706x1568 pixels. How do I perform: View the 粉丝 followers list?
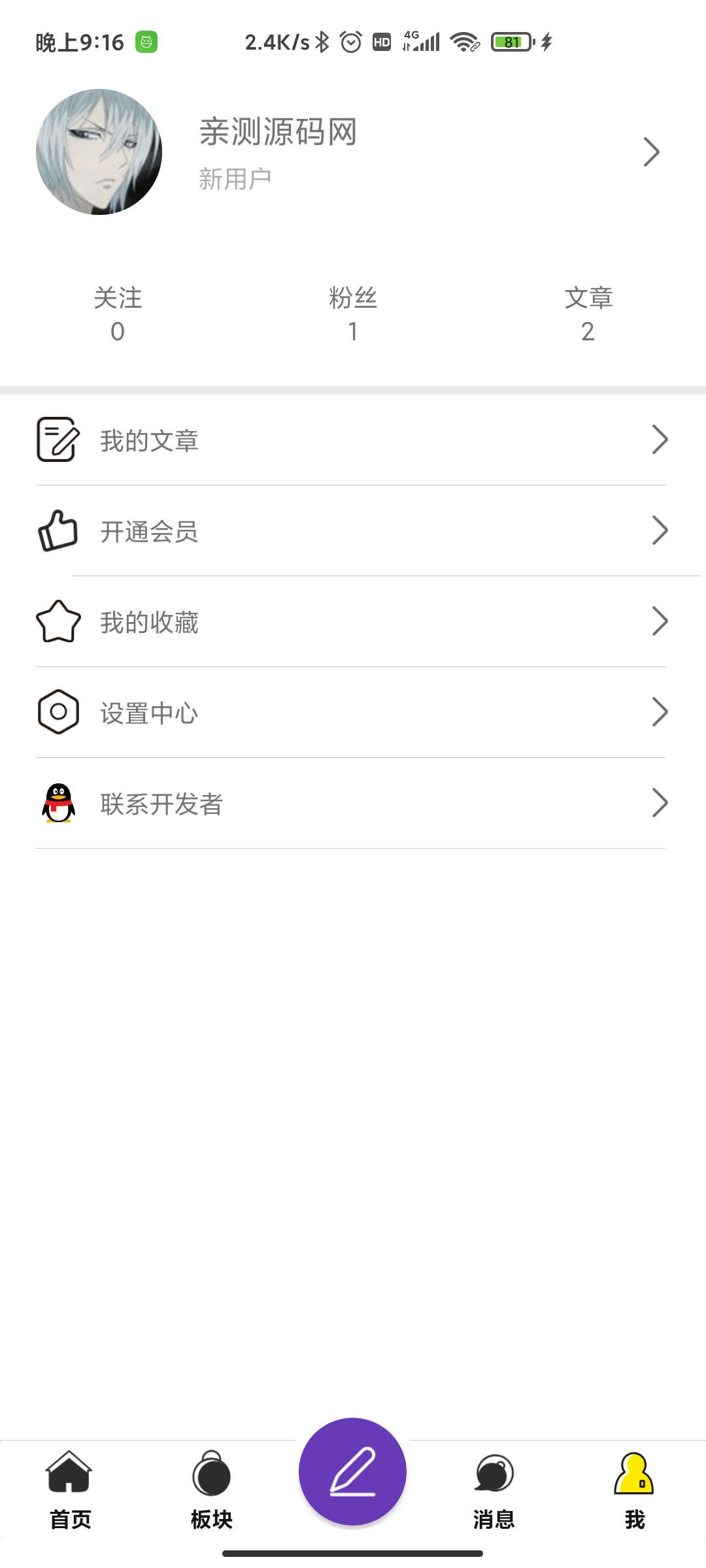(x=353, y=314)
